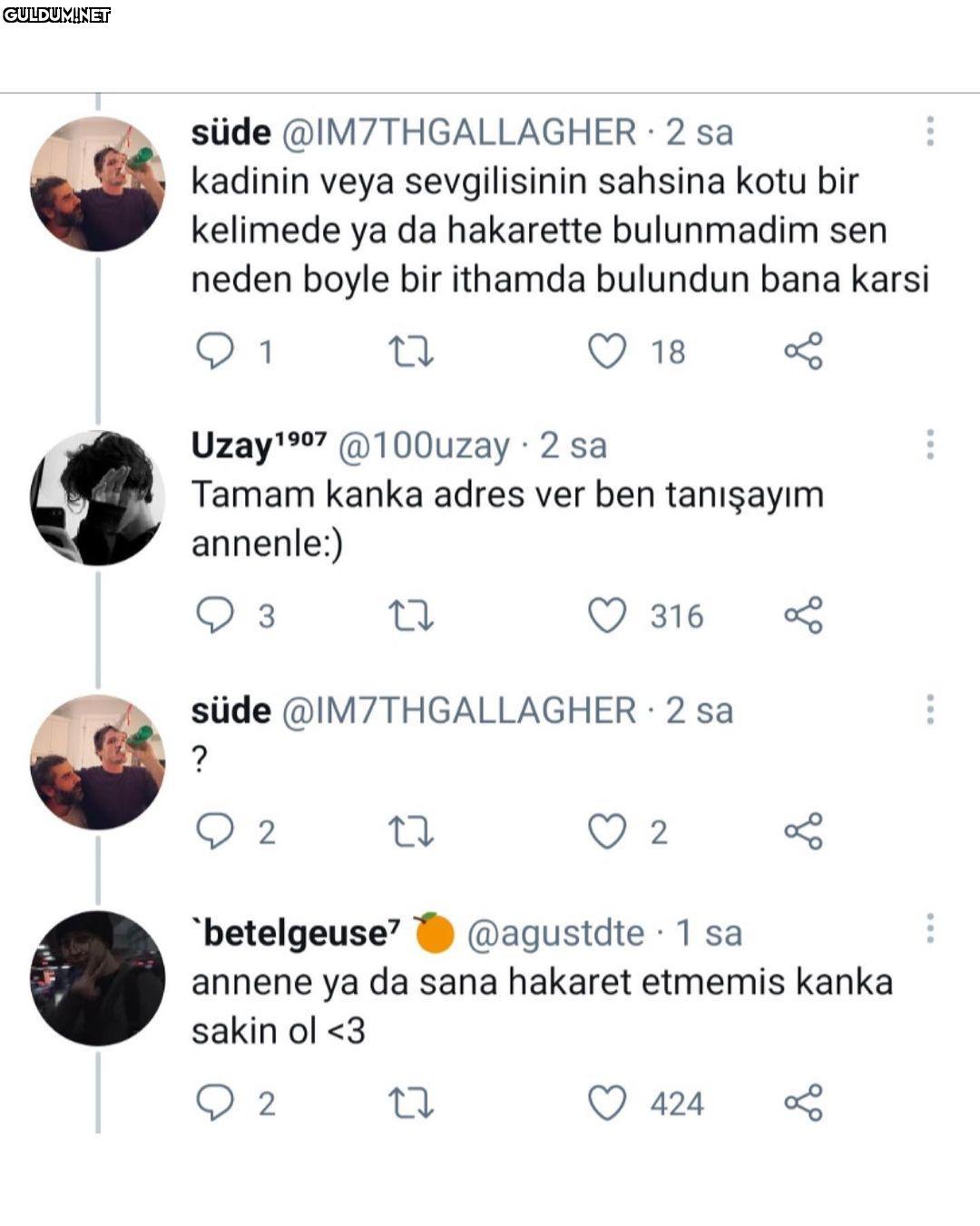Like Uzay's reply about tanışayım annenle
Image resolution: width=980 pixels, height=1226 pixels.
607,616
